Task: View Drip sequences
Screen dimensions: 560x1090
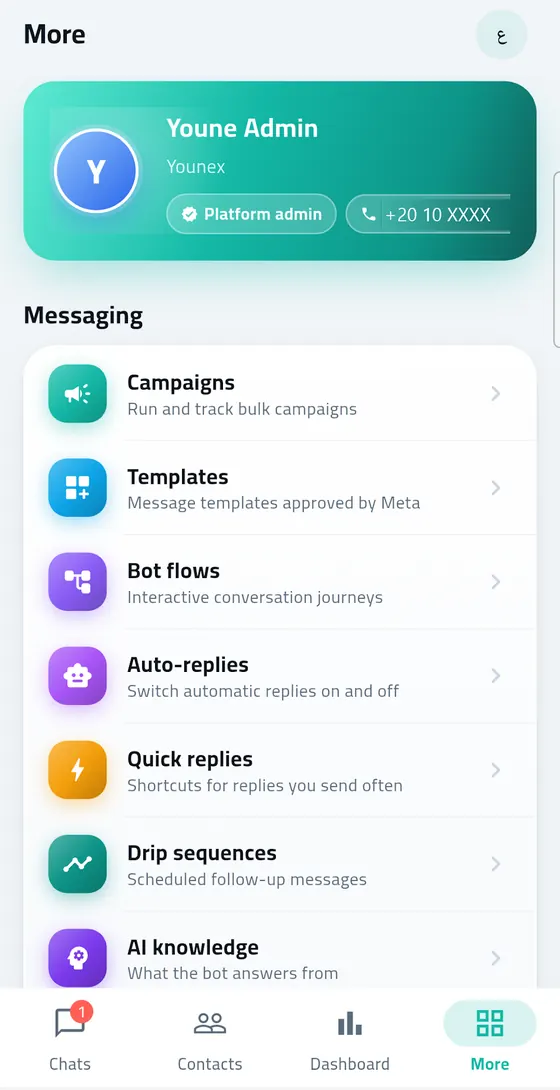Action: coord(280,864)
